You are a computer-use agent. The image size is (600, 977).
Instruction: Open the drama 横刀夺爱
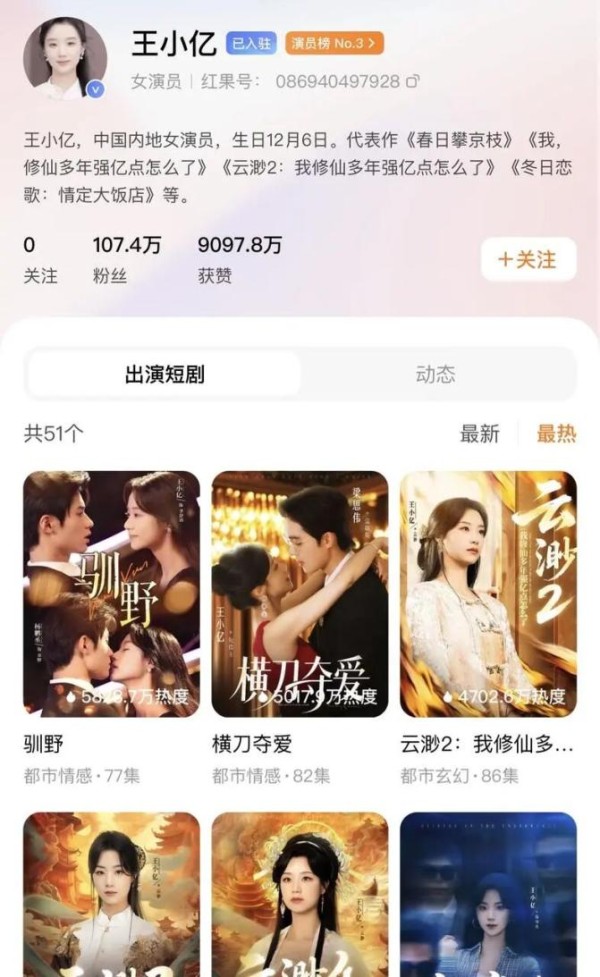(x=299, y=594)
